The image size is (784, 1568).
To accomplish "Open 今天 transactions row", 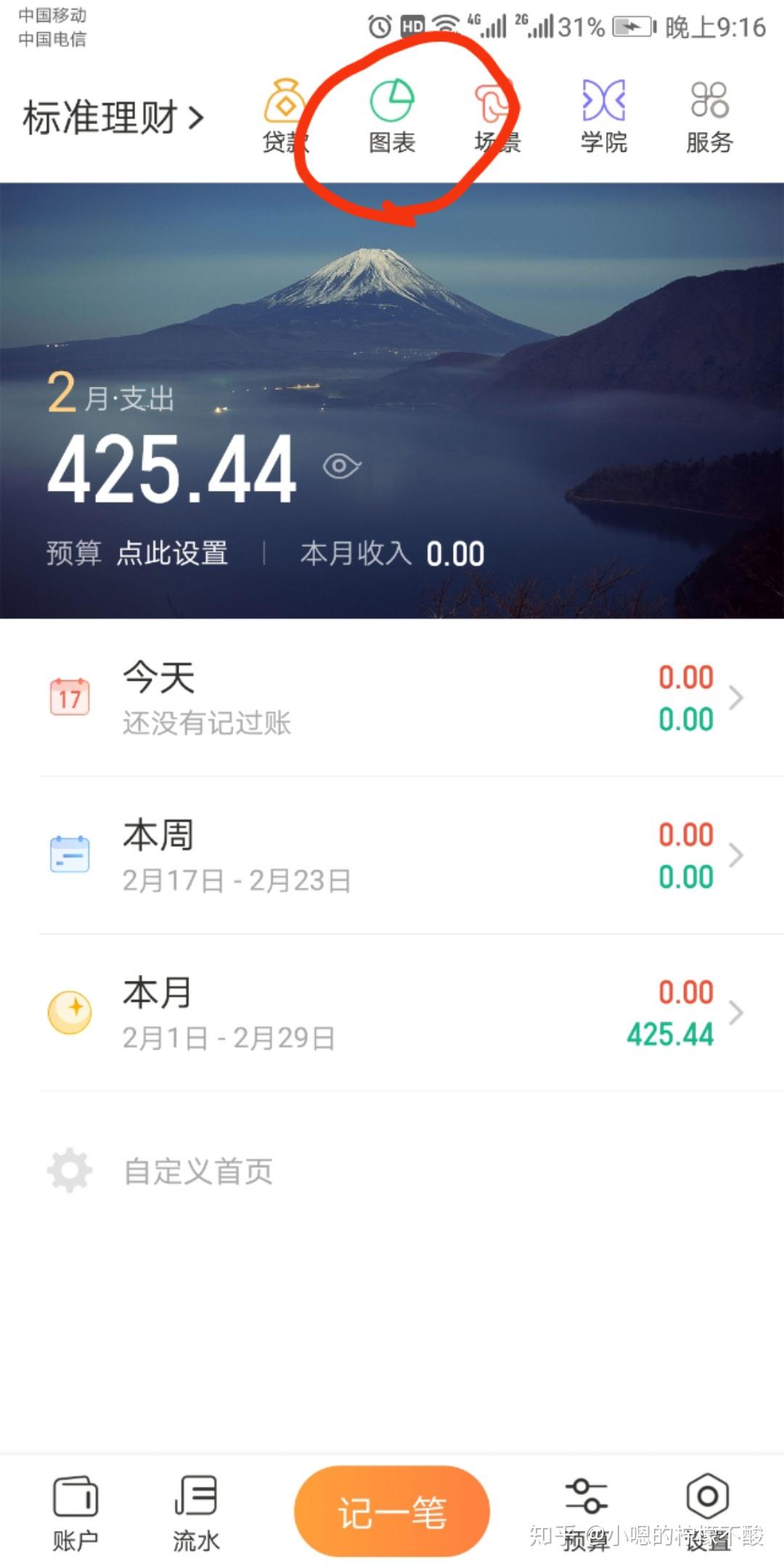I will coord(392,698).
